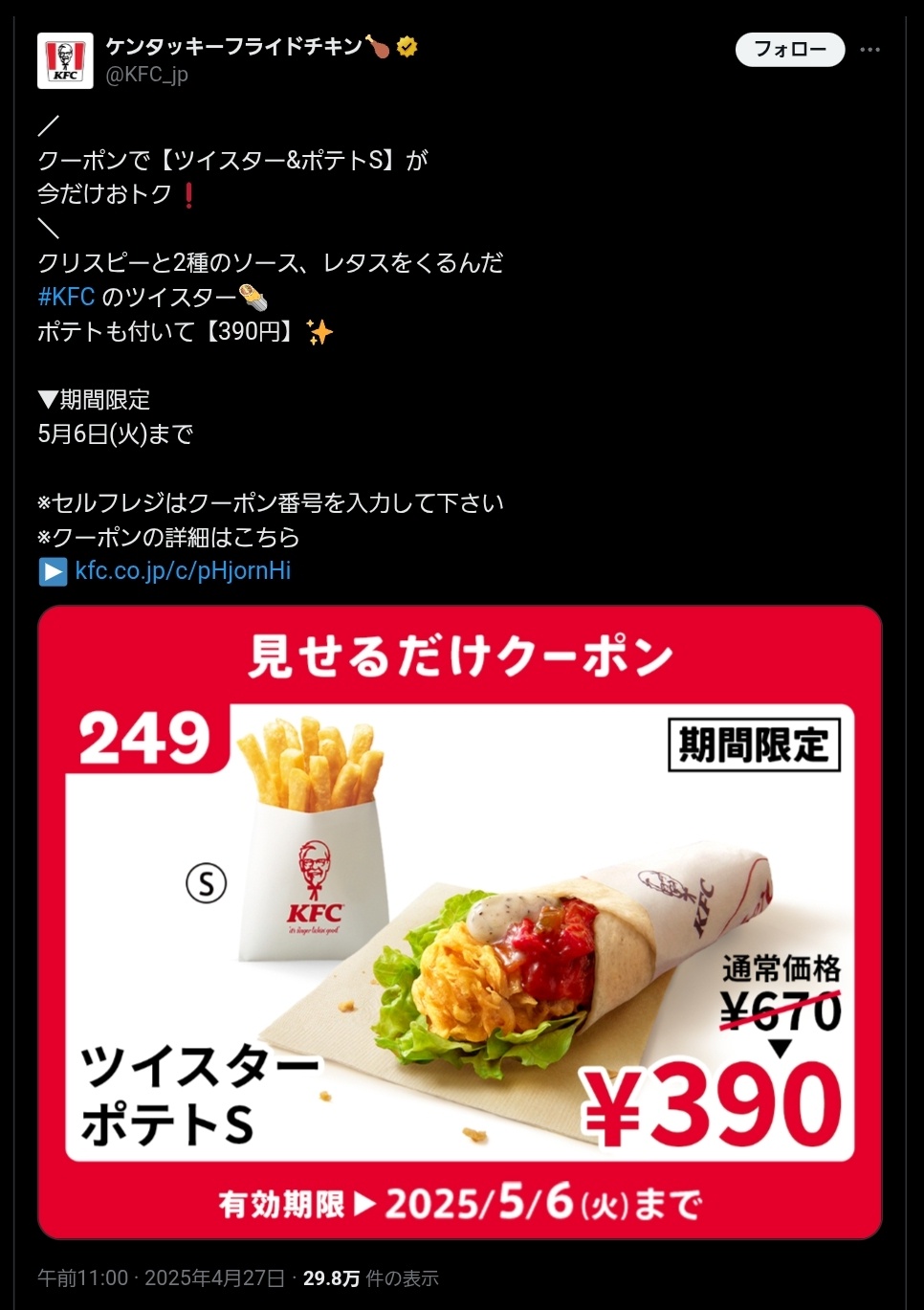Open the #KFC hashtag
924x1310 pixels.
point(66,297)
